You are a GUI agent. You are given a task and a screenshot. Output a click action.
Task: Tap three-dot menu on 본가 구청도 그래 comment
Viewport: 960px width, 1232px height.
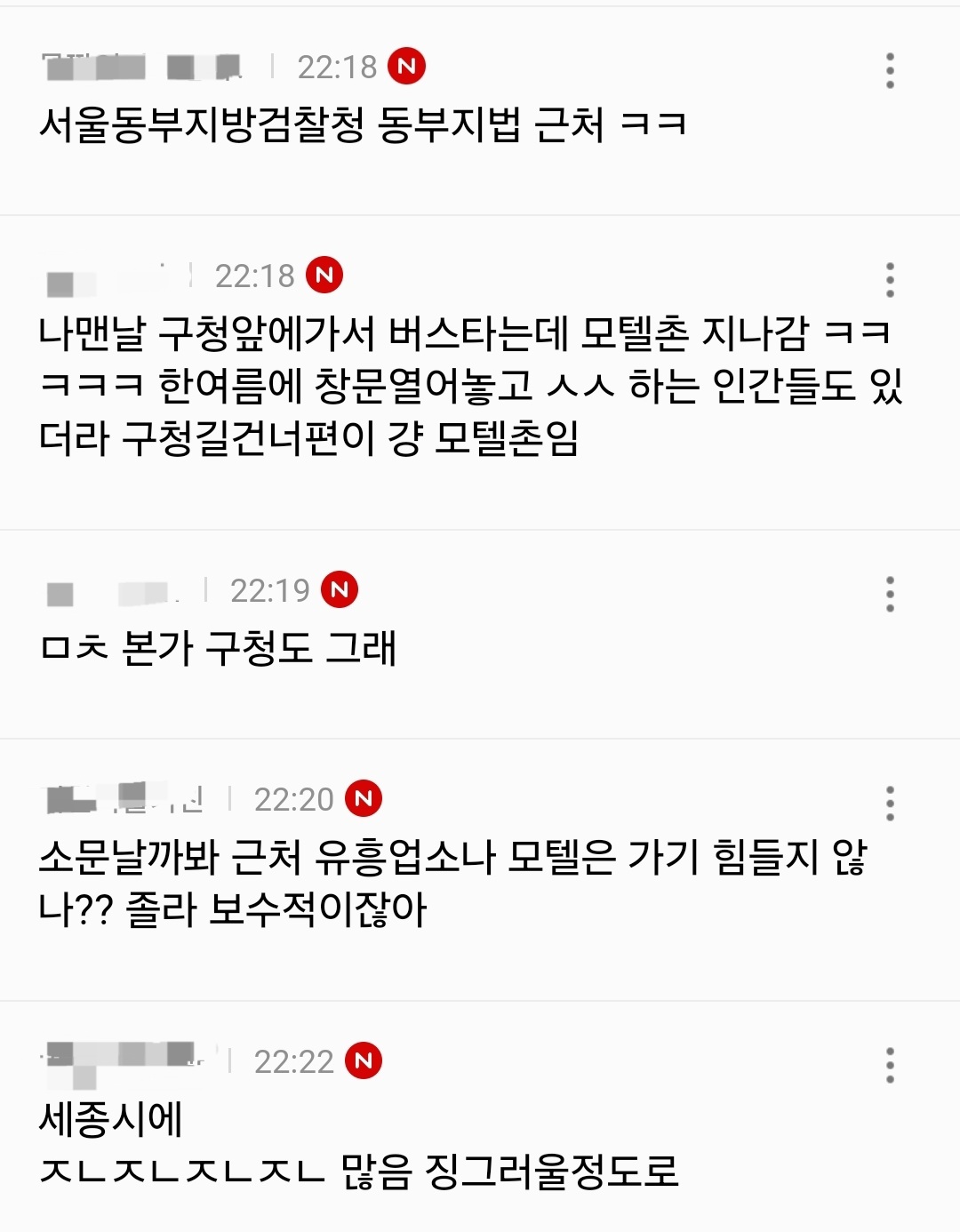[889, 594]
